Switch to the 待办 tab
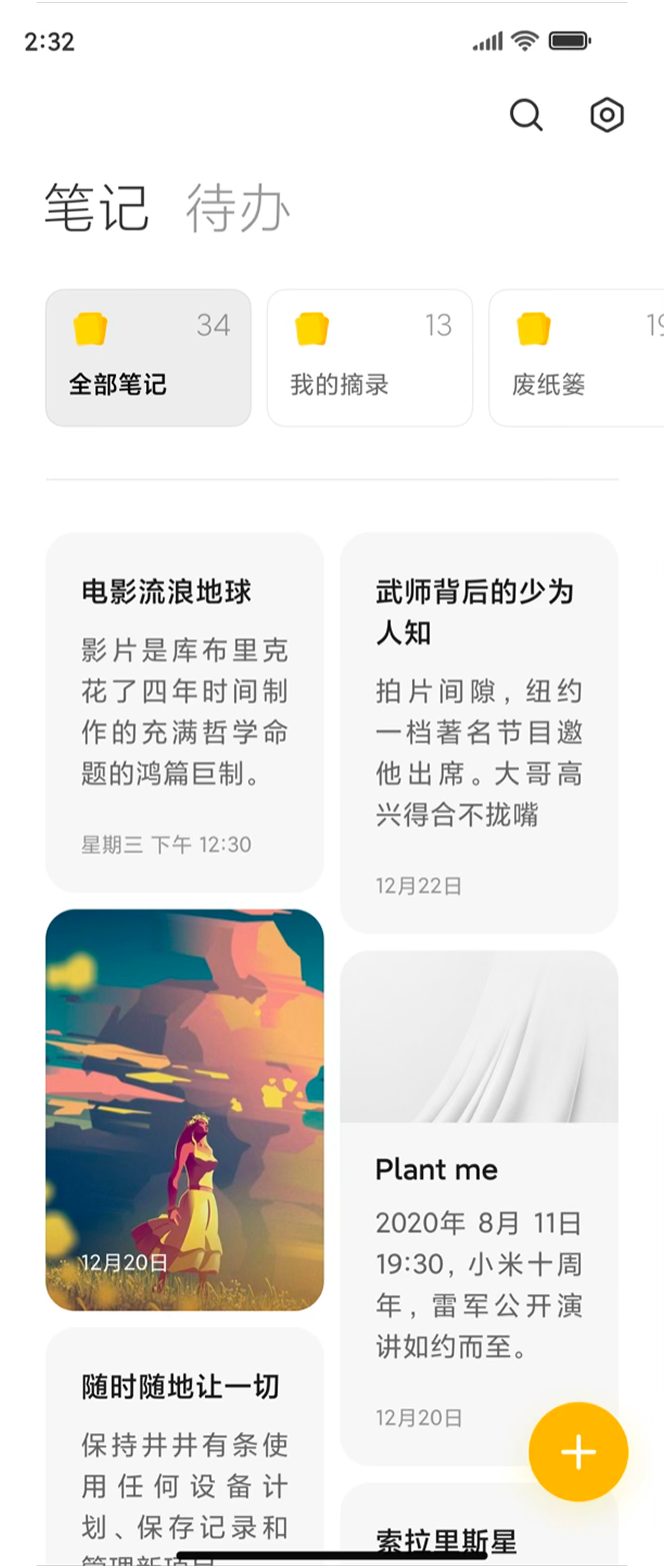The width and height of the screenshot is (664, 1568). coord(238,208)
